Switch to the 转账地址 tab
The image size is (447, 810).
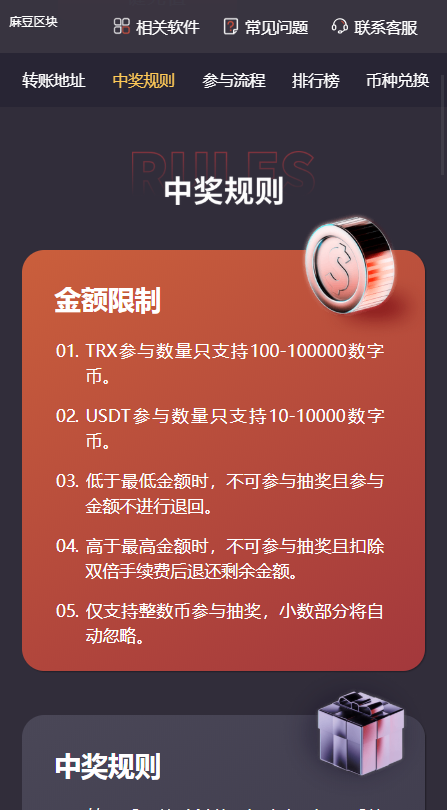point(54,81)
